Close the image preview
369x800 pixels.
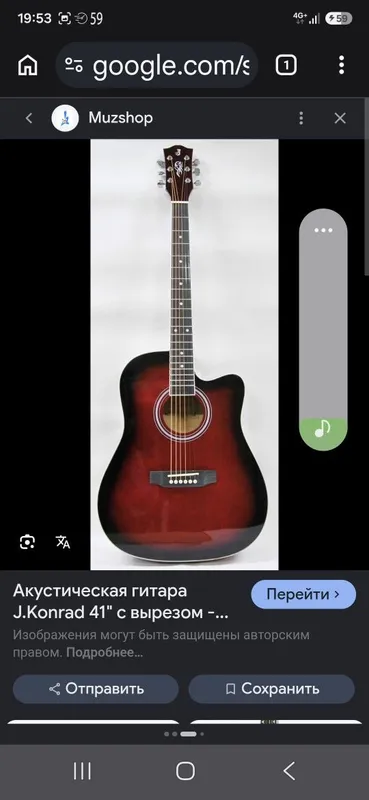(340, 118)
